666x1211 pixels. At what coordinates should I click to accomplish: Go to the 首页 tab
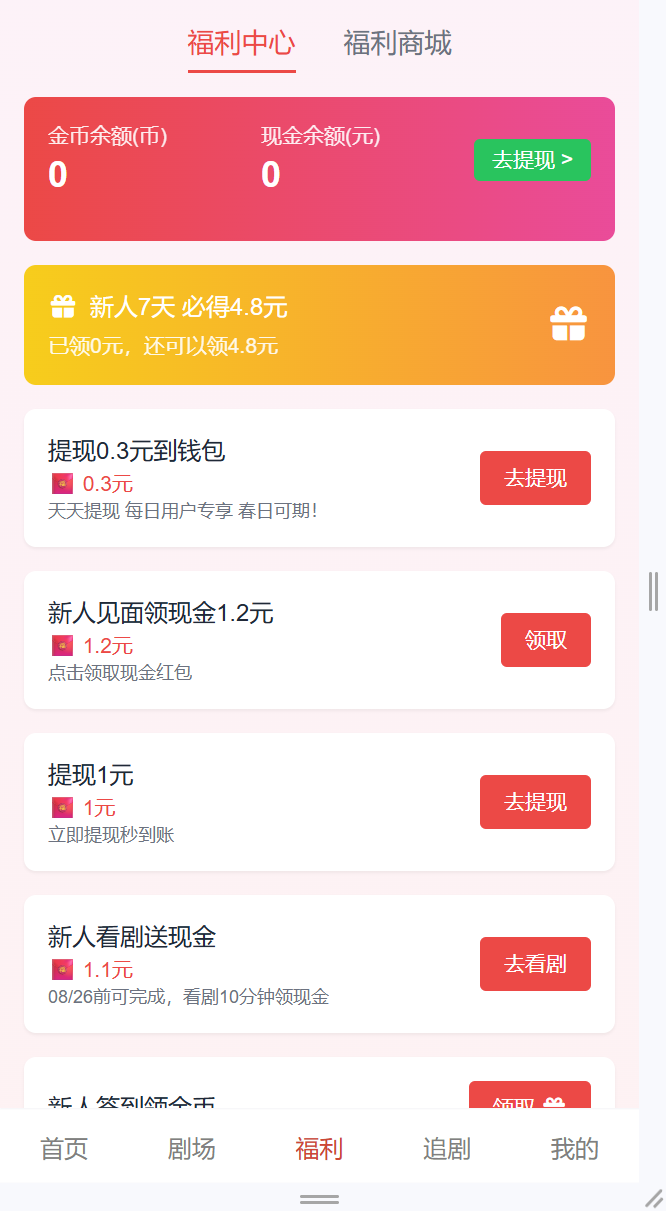(x=64, y=1149)
